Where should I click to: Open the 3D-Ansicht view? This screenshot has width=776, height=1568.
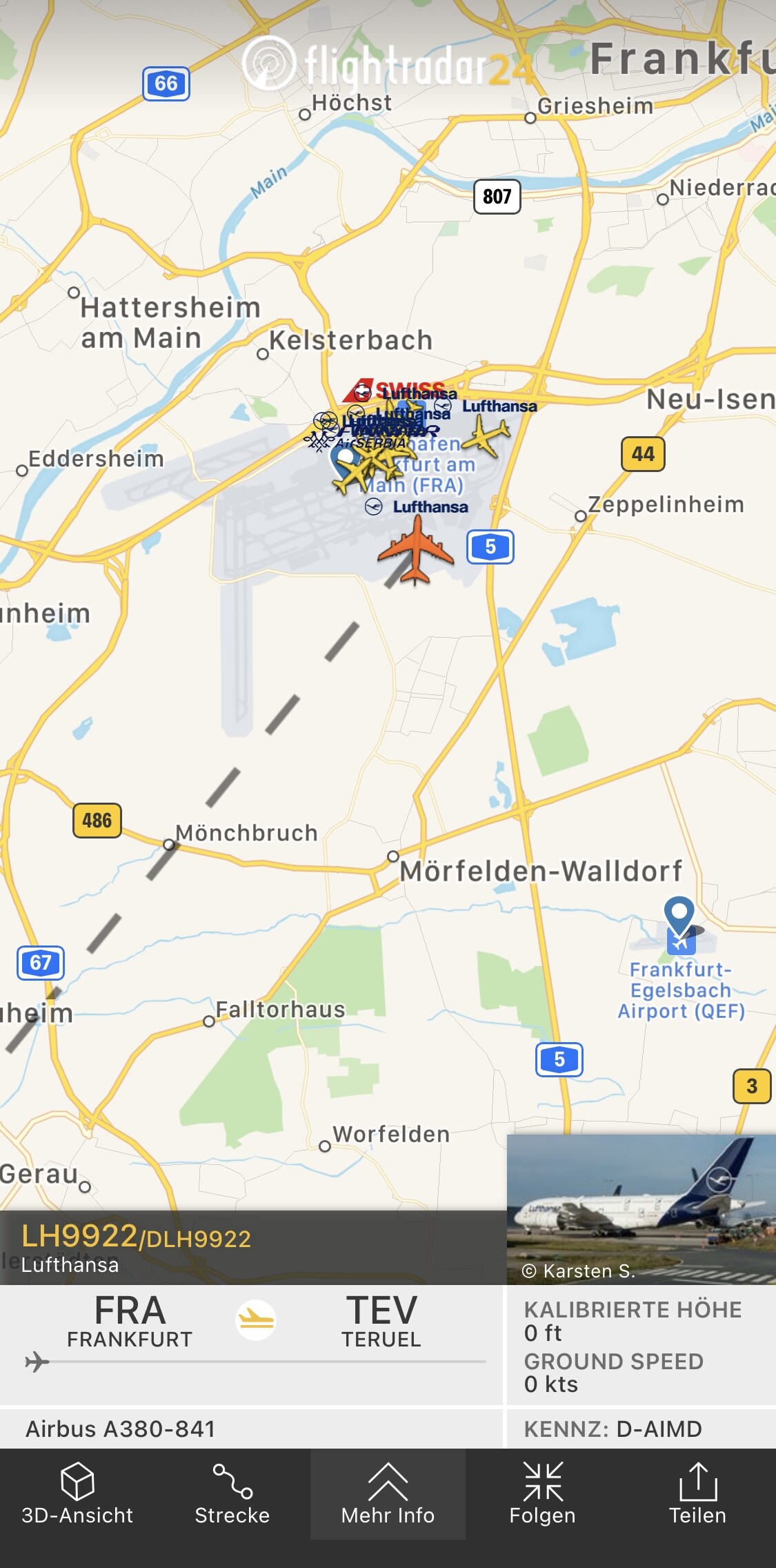coord(77,1495)
